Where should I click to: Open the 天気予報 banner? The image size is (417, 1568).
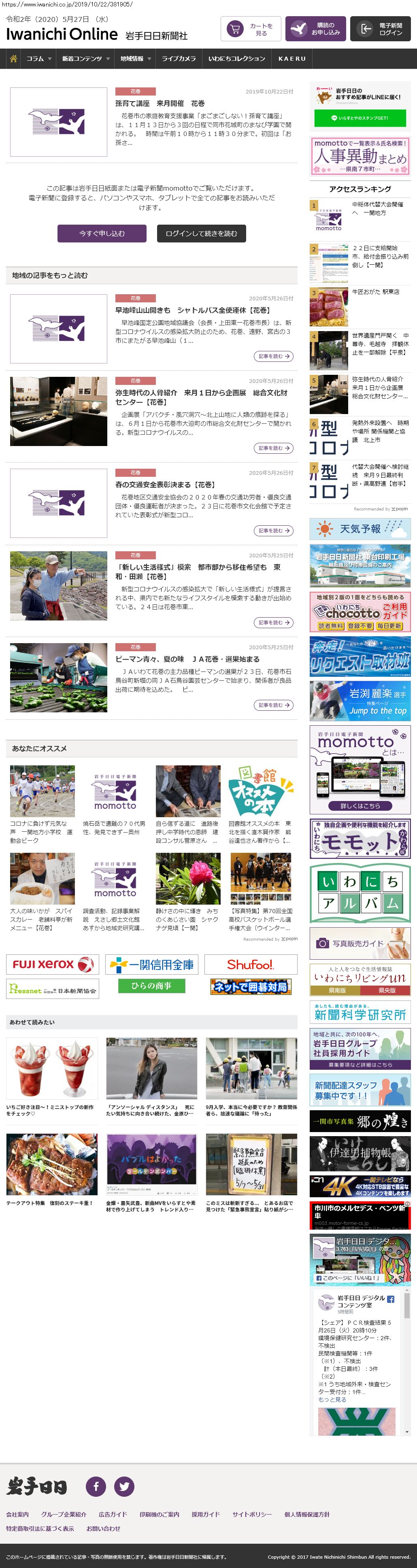coord(360,529)
